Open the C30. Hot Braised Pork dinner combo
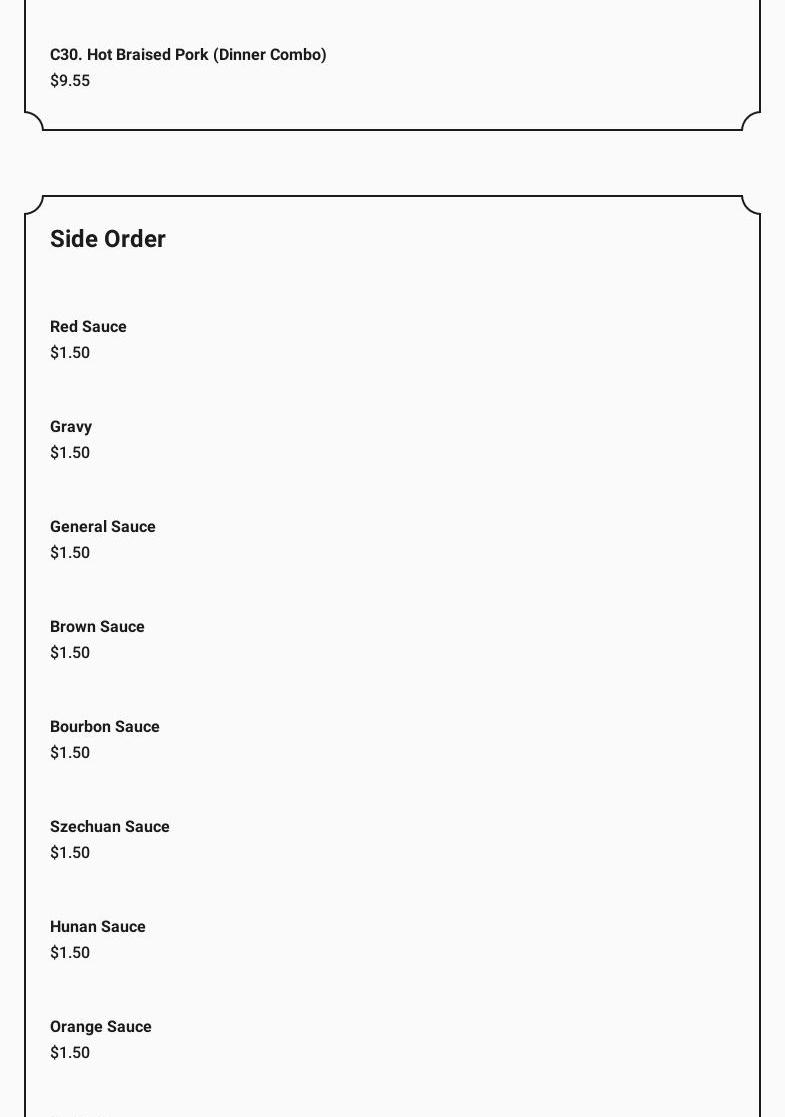This screenshot has height=1117, width=785. coord(188,55)
